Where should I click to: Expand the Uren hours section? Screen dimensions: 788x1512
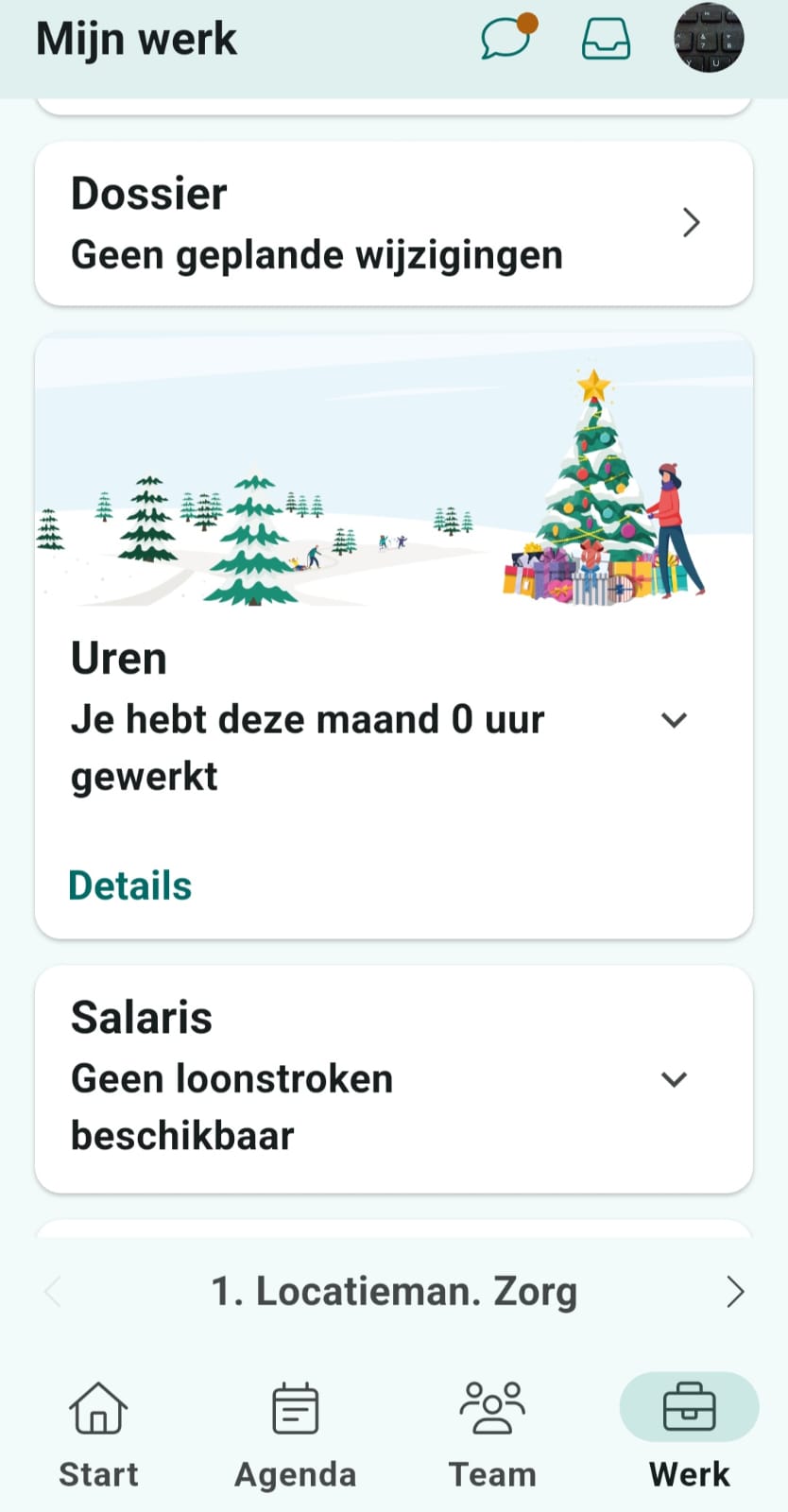[674, 720]
